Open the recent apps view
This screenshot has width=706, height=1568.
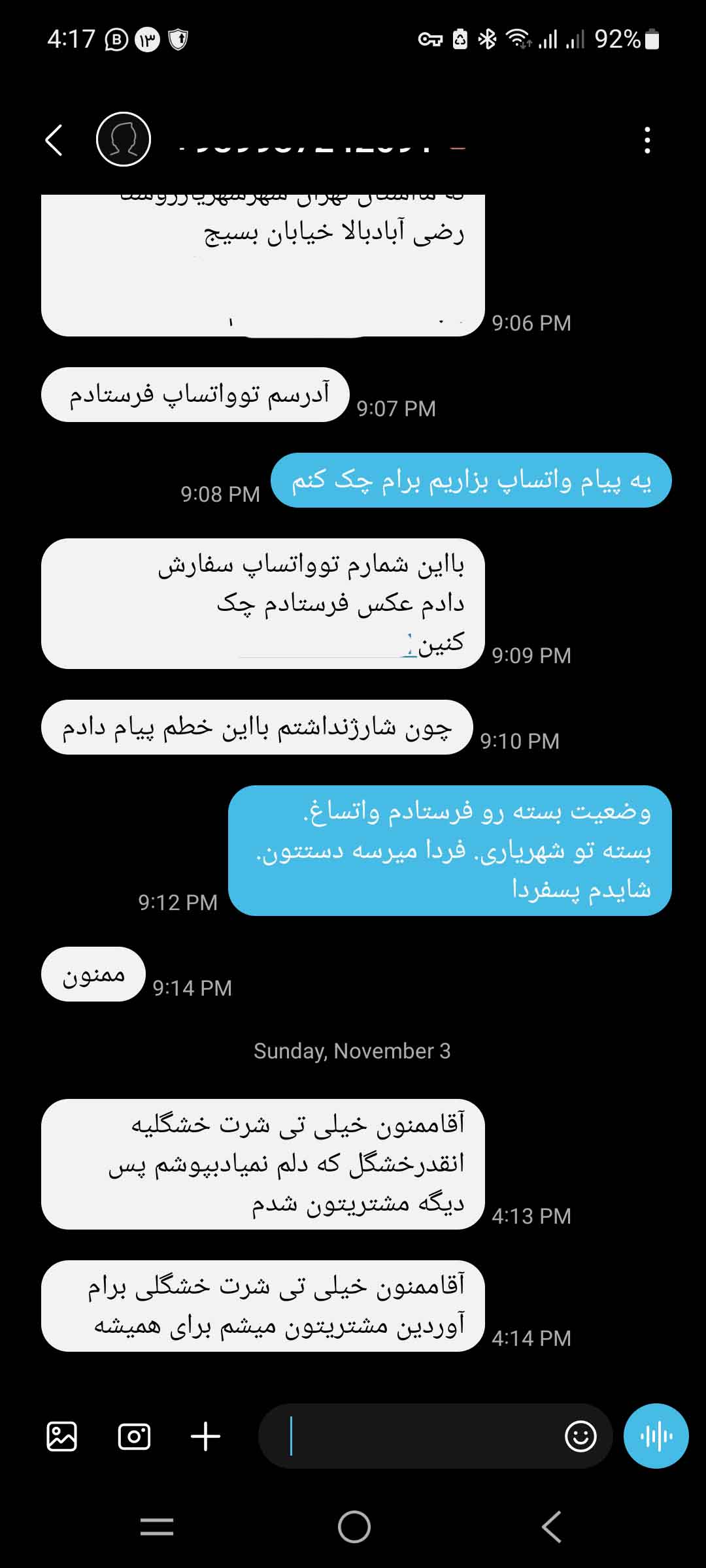point(157,1527)
